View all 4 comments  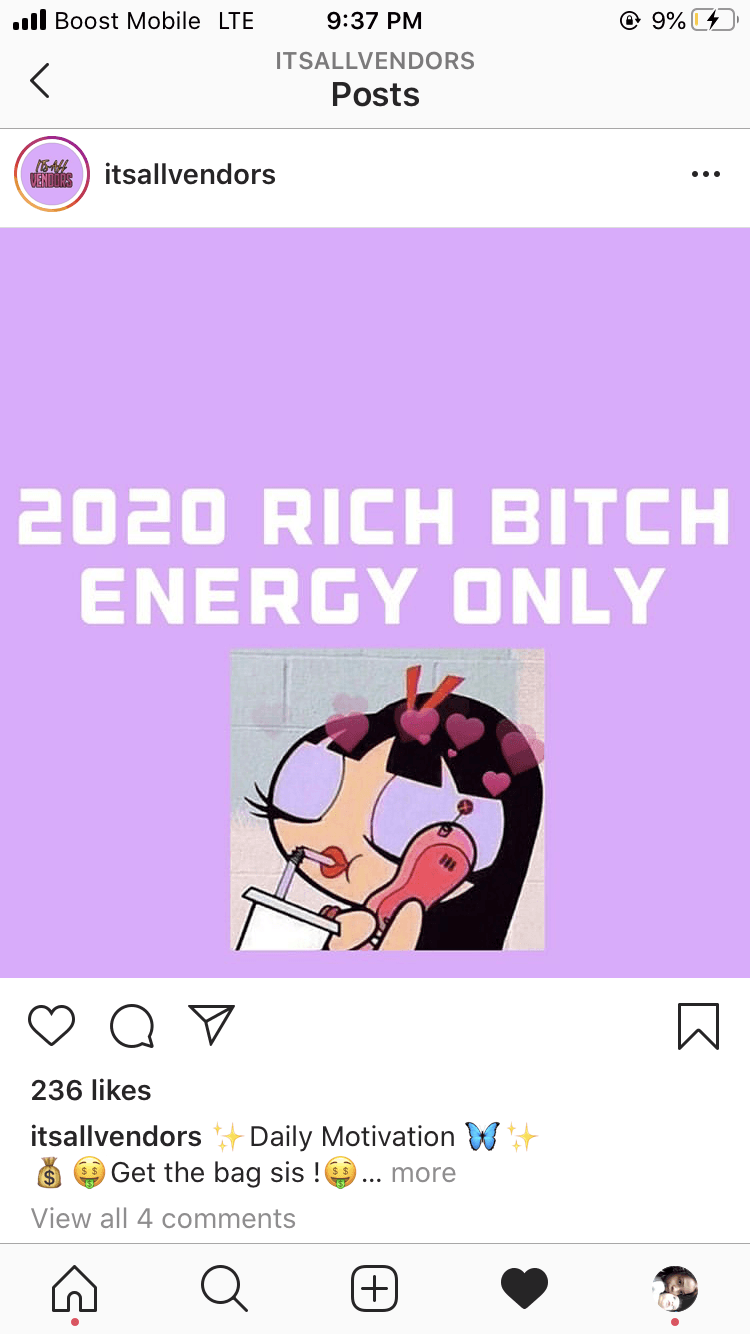pyautogui.click(x=163, y=1218)
